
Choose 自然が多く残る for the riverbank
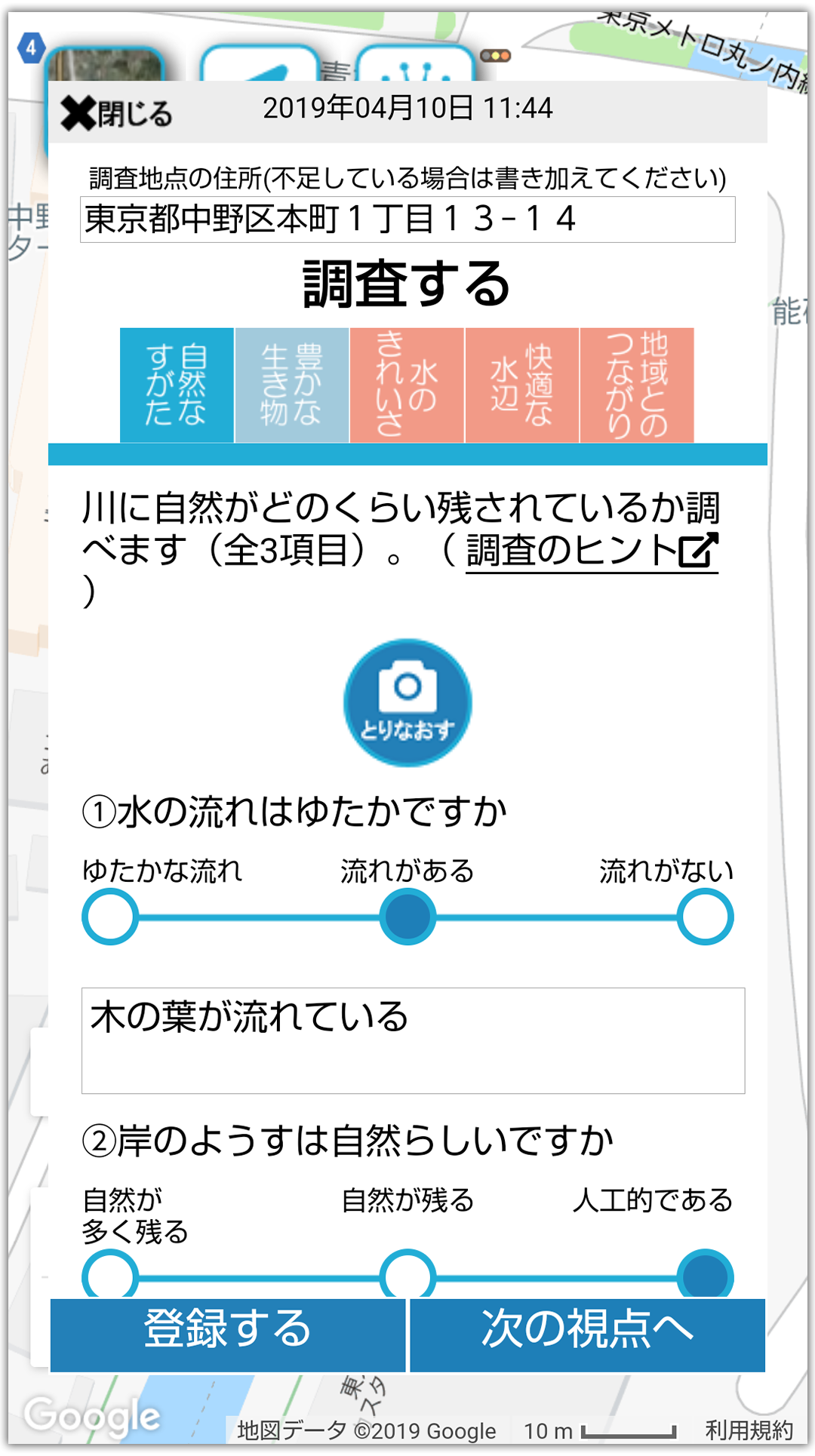(x=110, y=1275)
